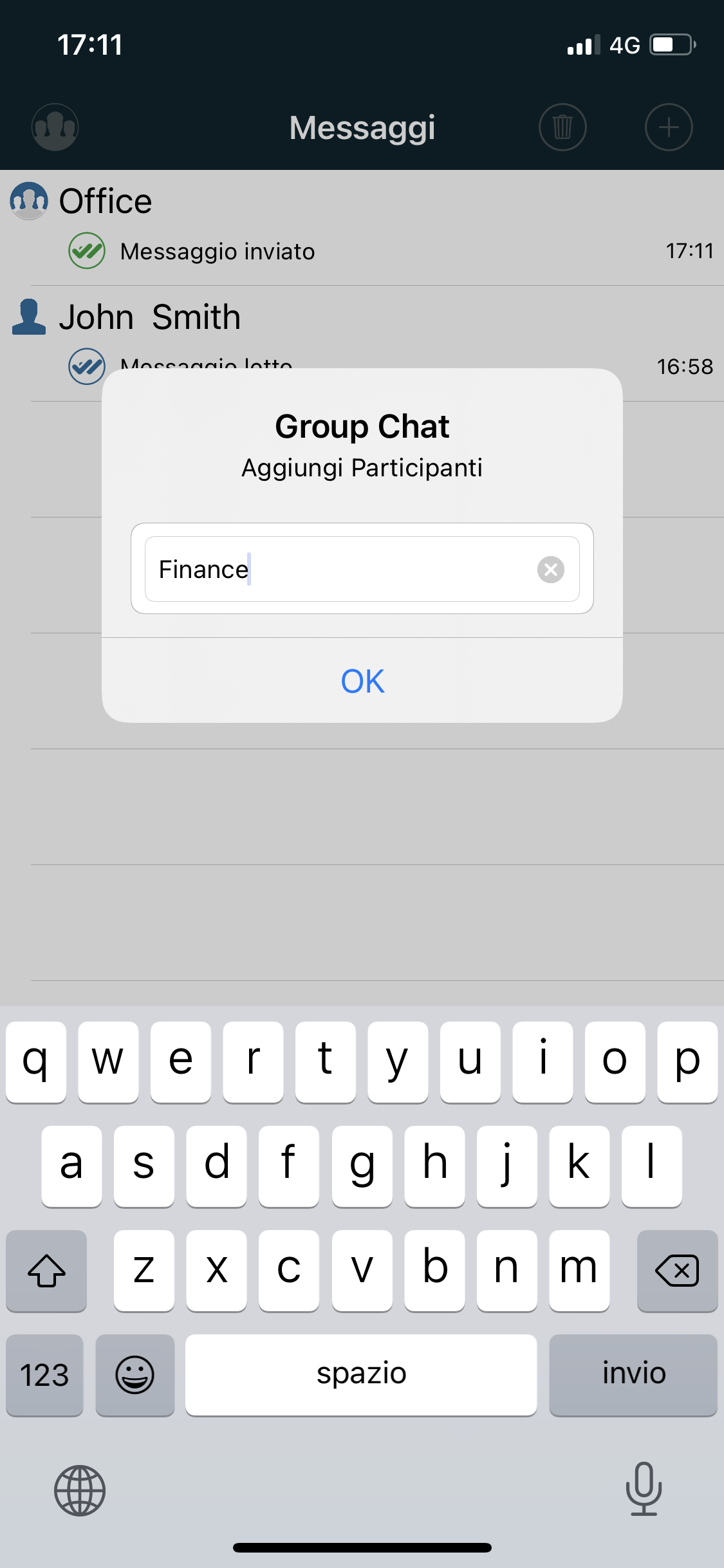Switch keyboard to 123 numbers layout
724x1568 pixels.
pyautogui.click(x=44, y=1374)
